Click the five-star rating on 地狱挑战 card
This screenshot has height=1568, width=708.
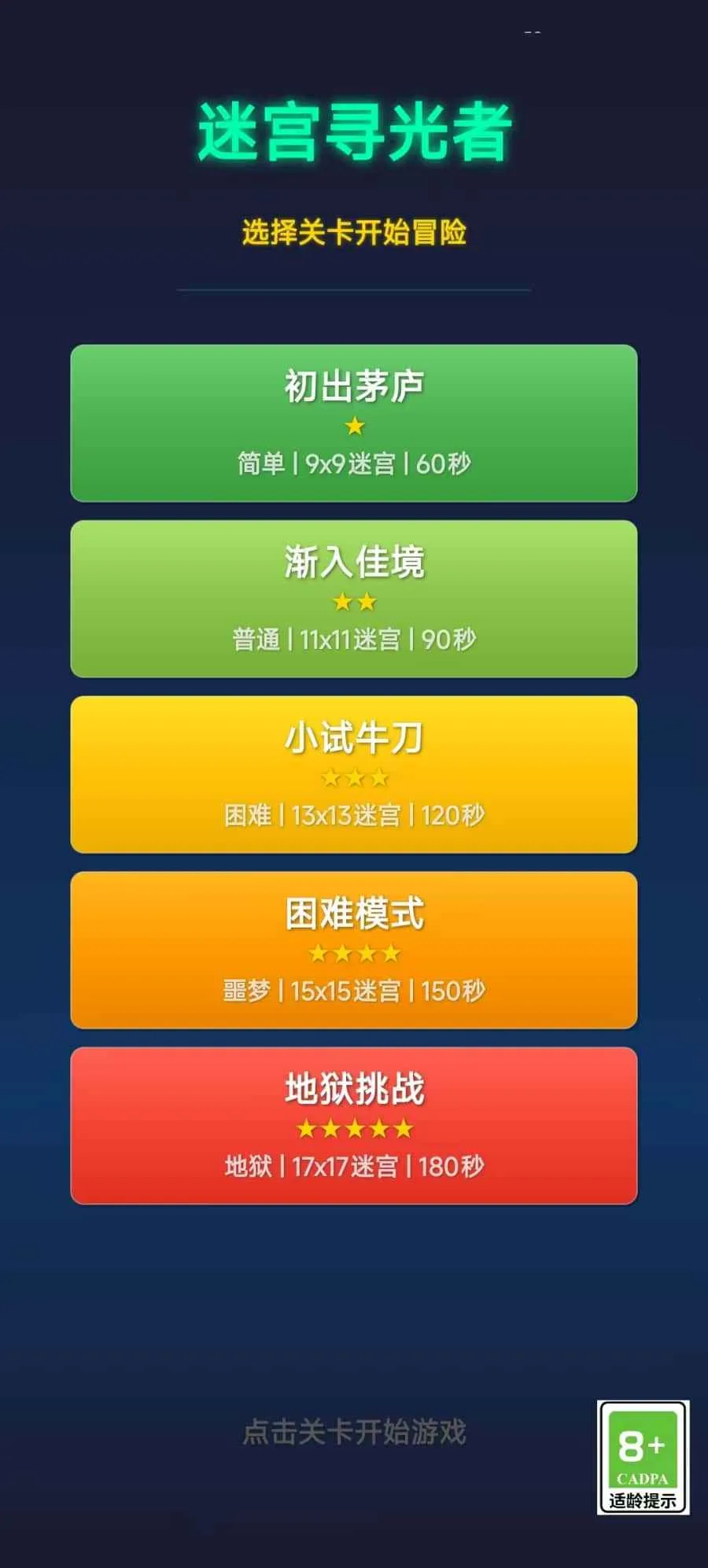point(354,1130)
